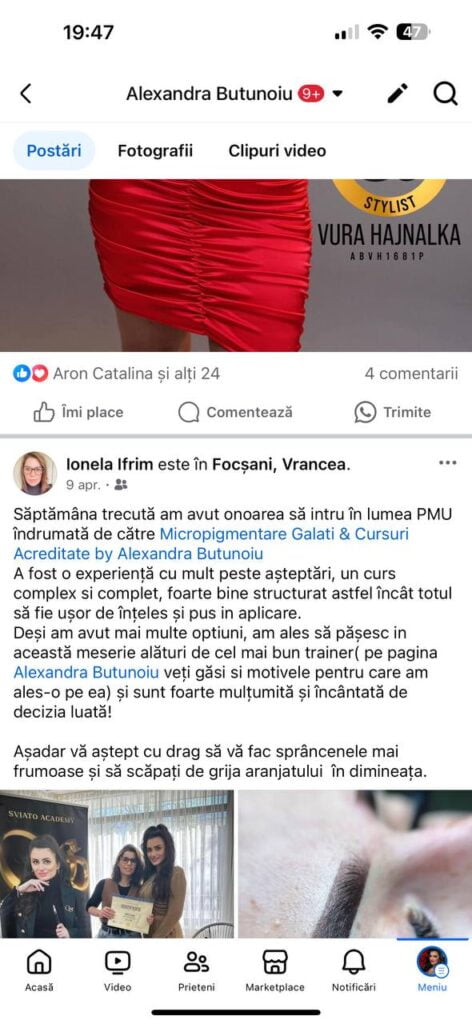Open the profile switcher dropdown arrow
Image resolution: width=472 pixels, height=1024 pixels.
(x=338, y=94)
